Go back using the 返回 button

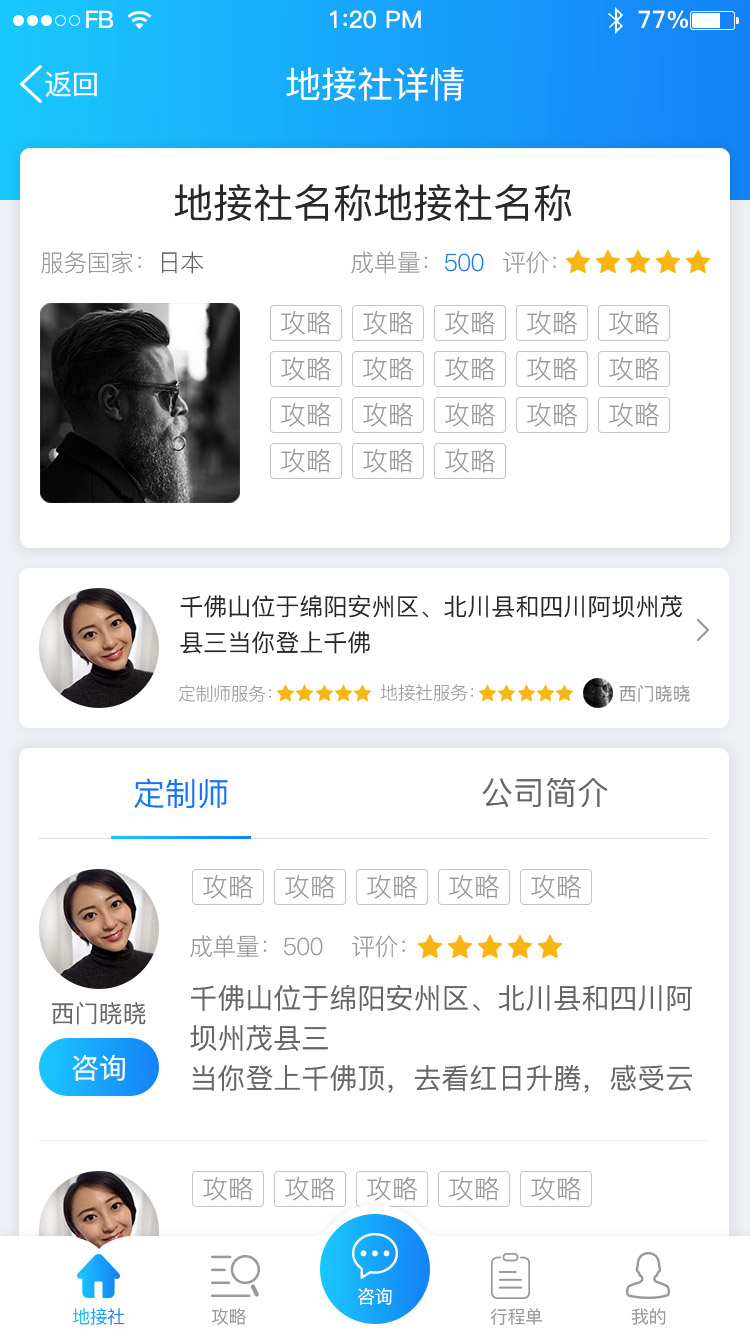[59, 84]
